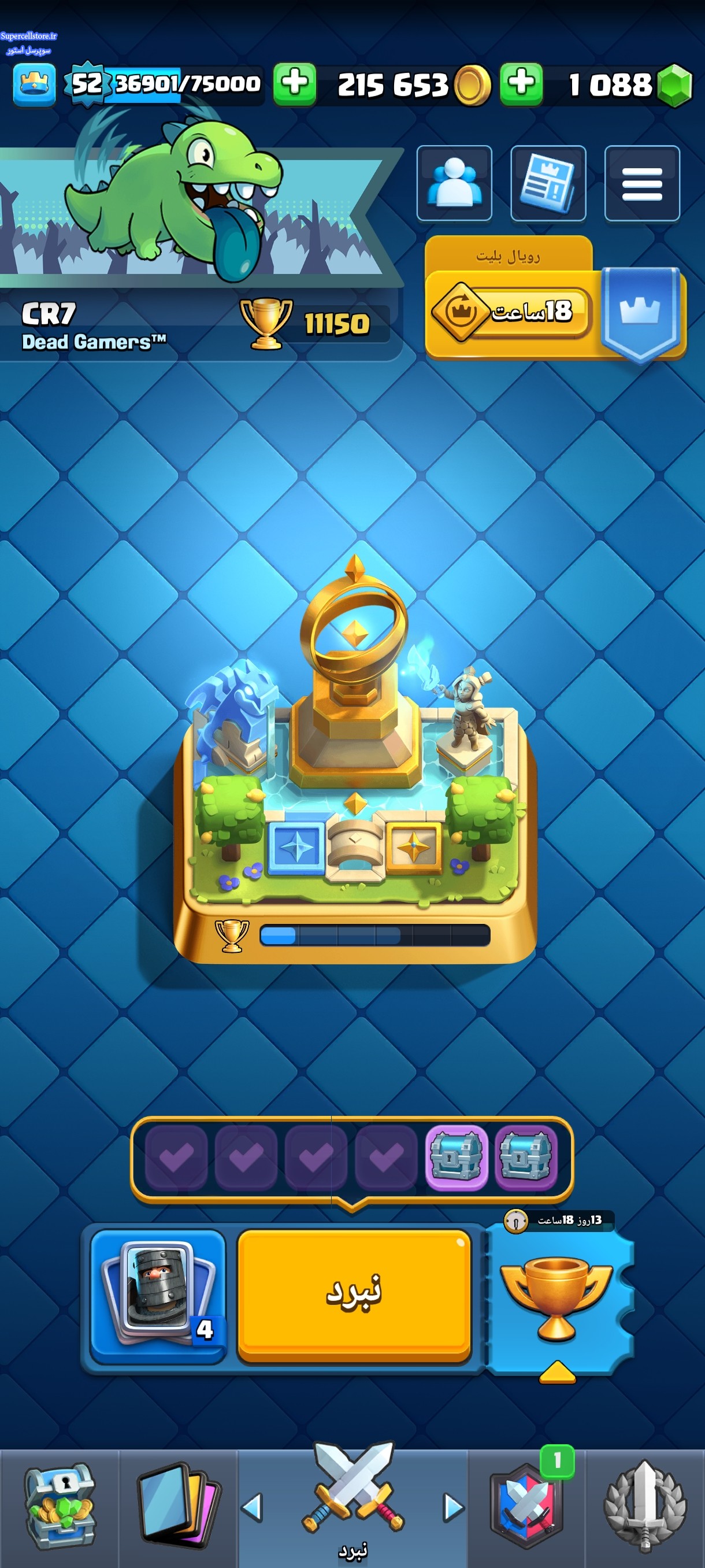Image resolution: width=705 pixels, height=1568 pixels.
Task: Switch to the shop chest tab
Action: click(59, 1506)
